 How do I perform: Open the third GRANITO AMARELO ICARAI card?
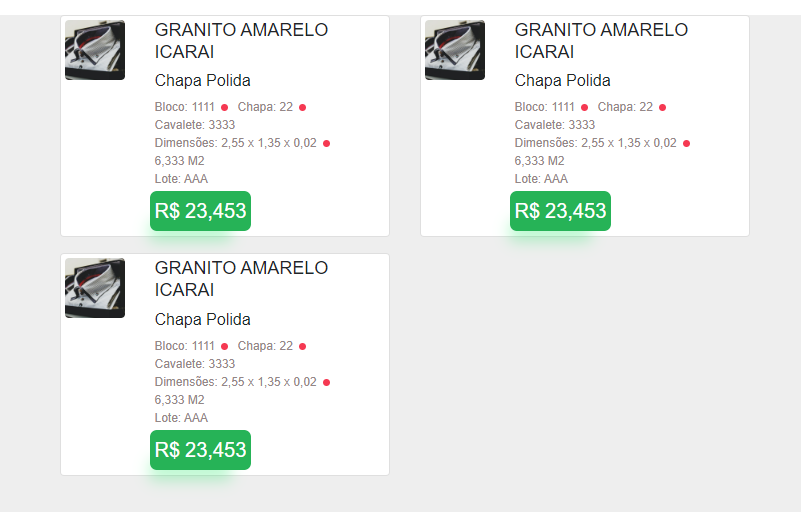point(241,279)
